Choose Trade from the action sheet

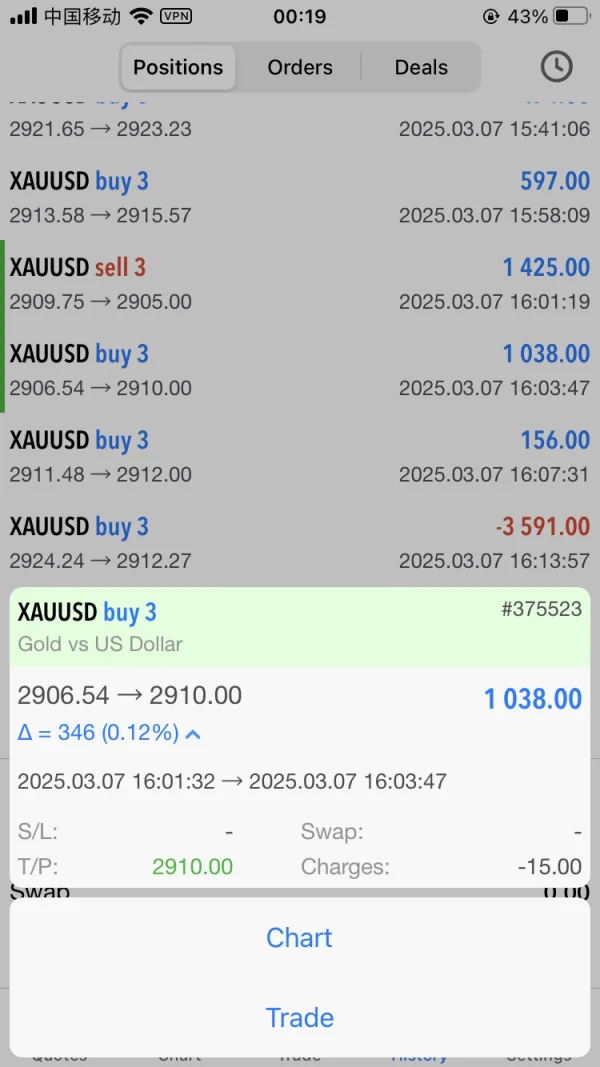tap(299, 1018)
